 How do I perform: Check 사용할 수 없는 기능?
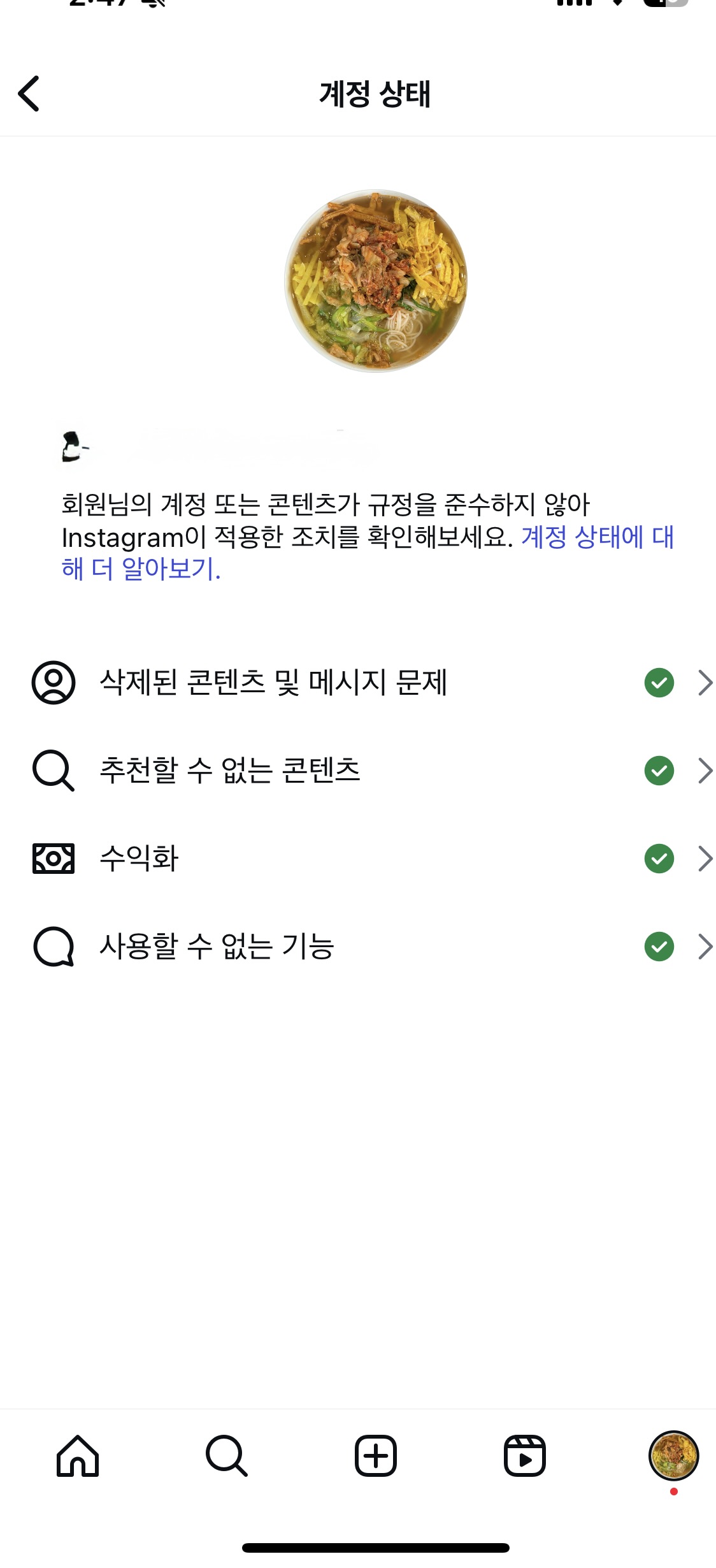[x=218, y=947]
